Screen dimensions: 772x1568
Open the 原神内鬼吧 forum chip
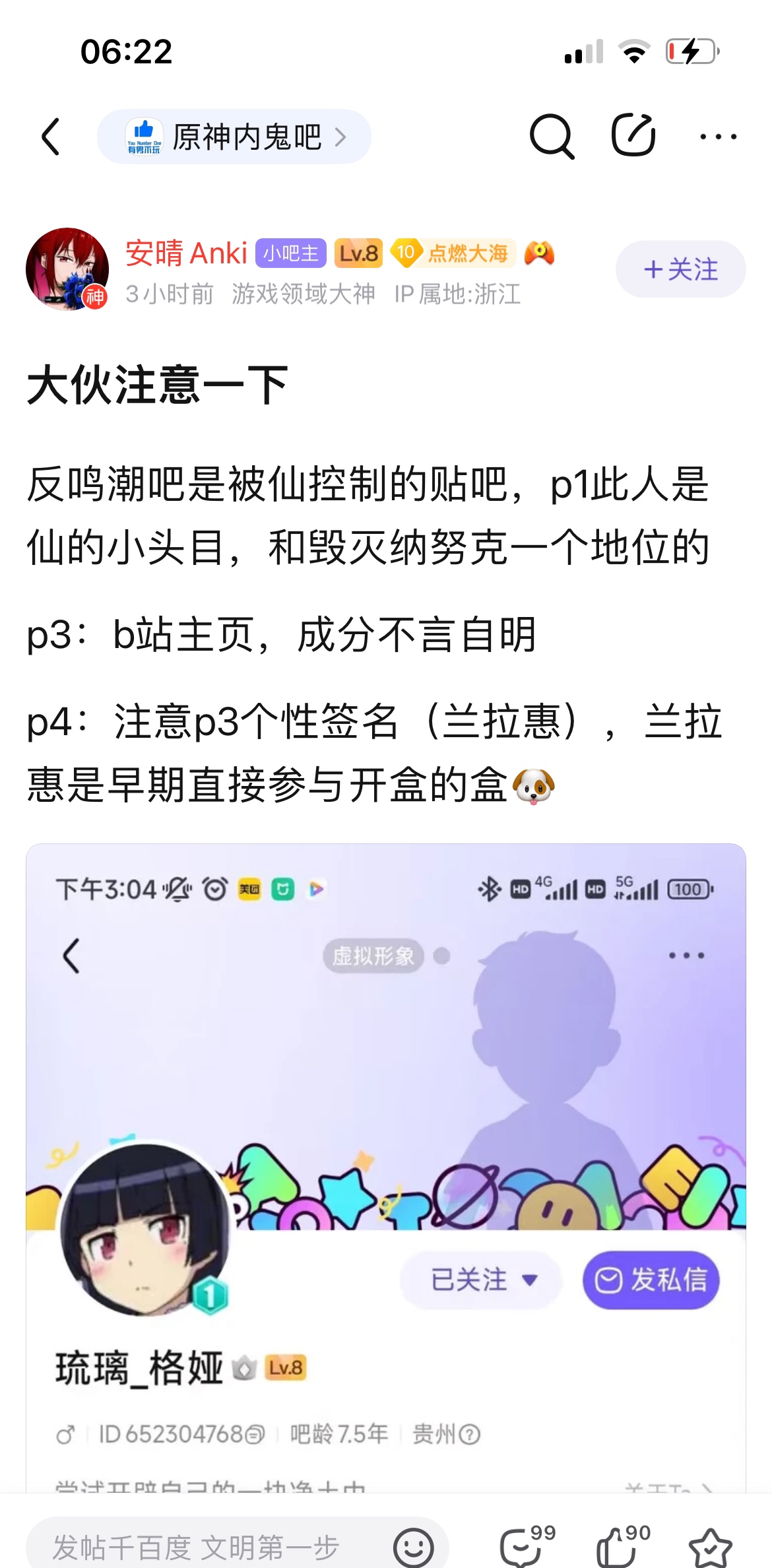pos(234,137)
